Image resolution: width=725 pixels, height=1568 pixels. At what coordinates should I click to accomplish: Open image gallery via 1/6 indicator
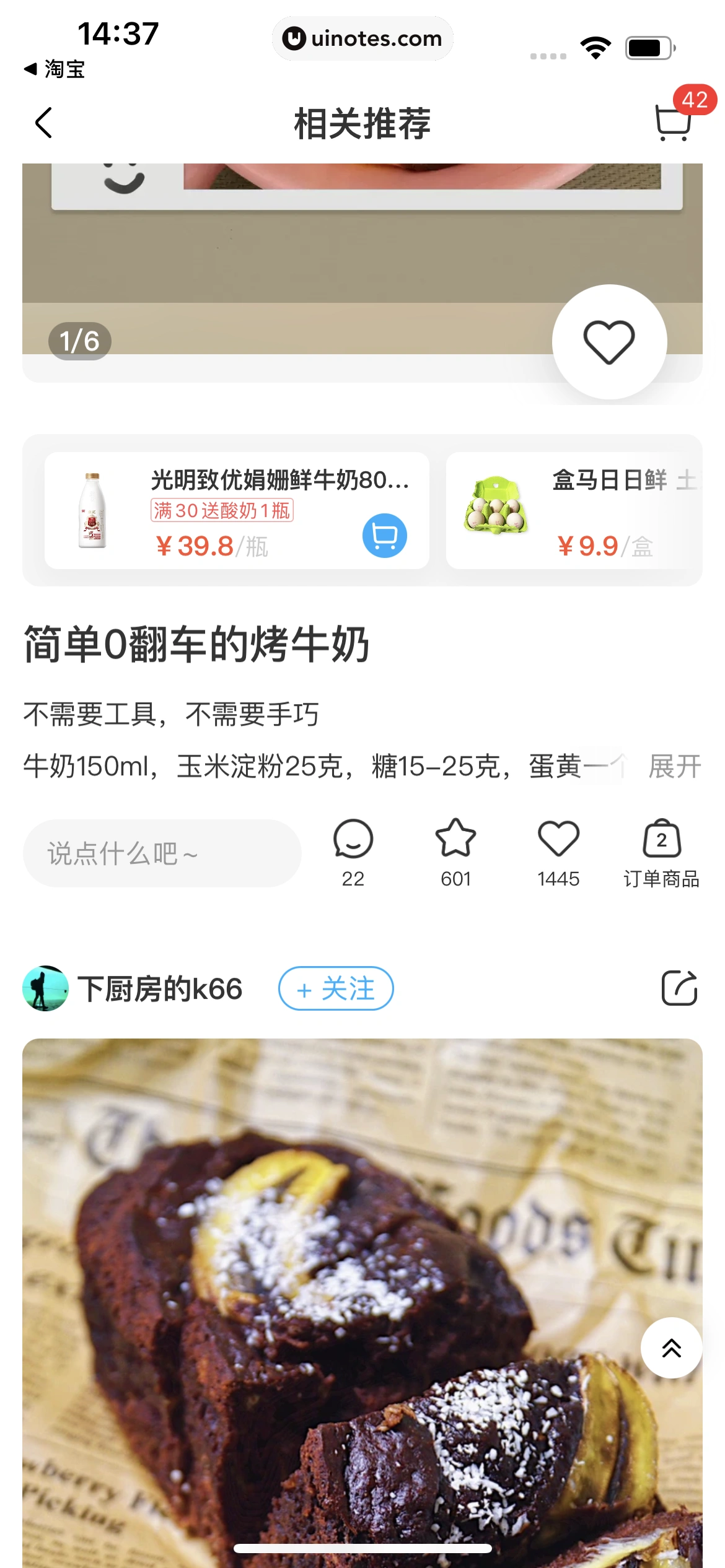pyautogui.click(x=79, y=341)
